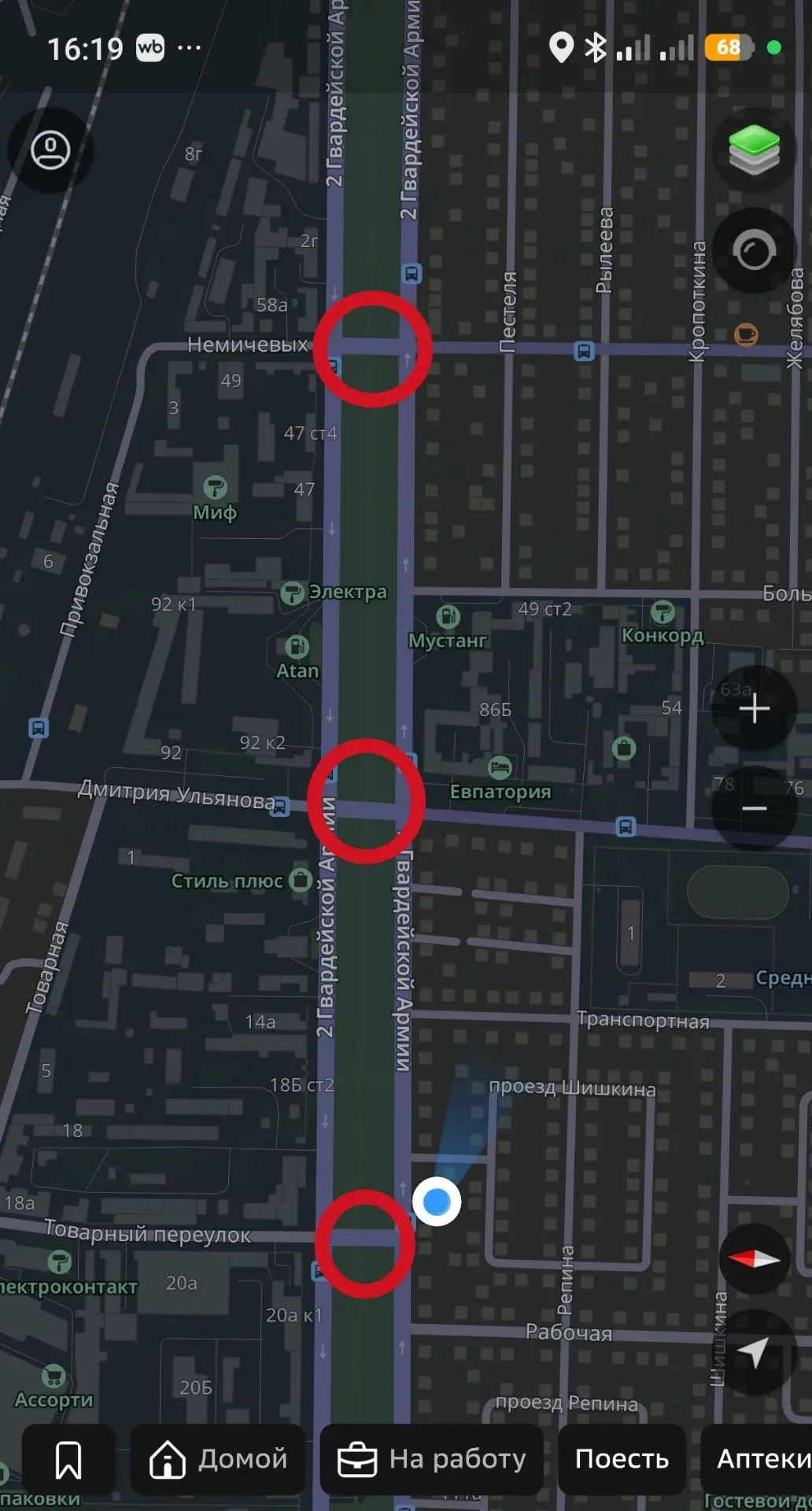The height and width of the screenshot is (1511, 812).
Task: Select the Поесть category chip
Action: [622, 1459]
